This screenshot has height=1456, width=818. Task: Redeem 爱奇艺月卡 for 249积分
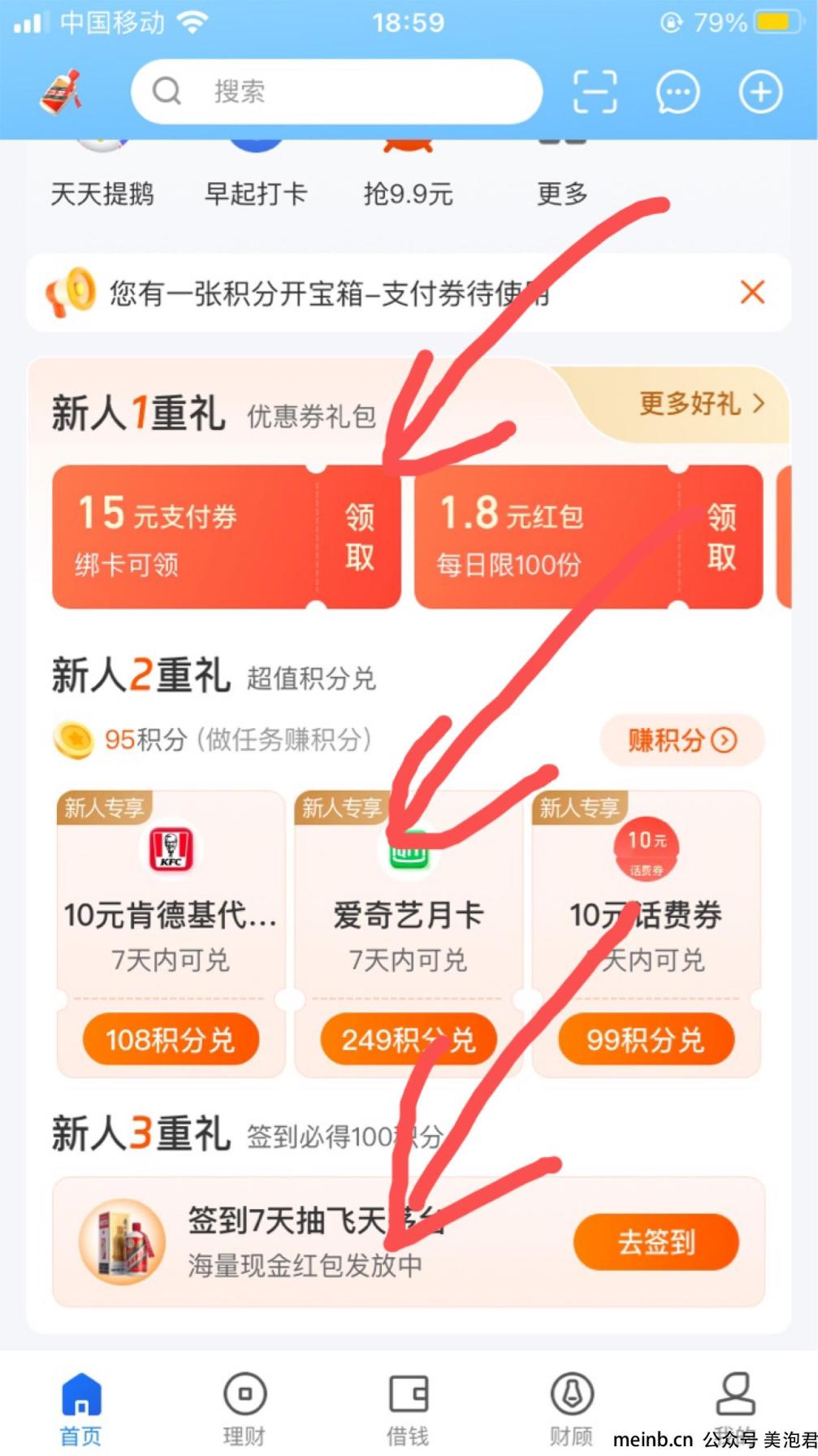coord(408,1039)
